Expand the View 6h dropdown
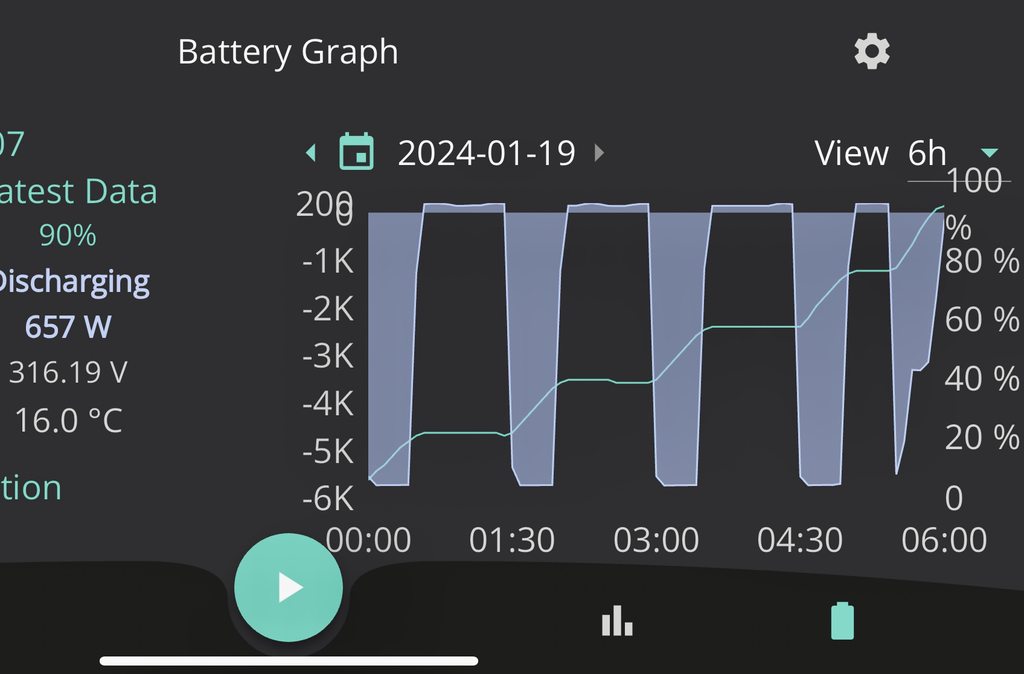Viewport: 1024px width, 674px height. pyautogui.click(x=988, y=153)
